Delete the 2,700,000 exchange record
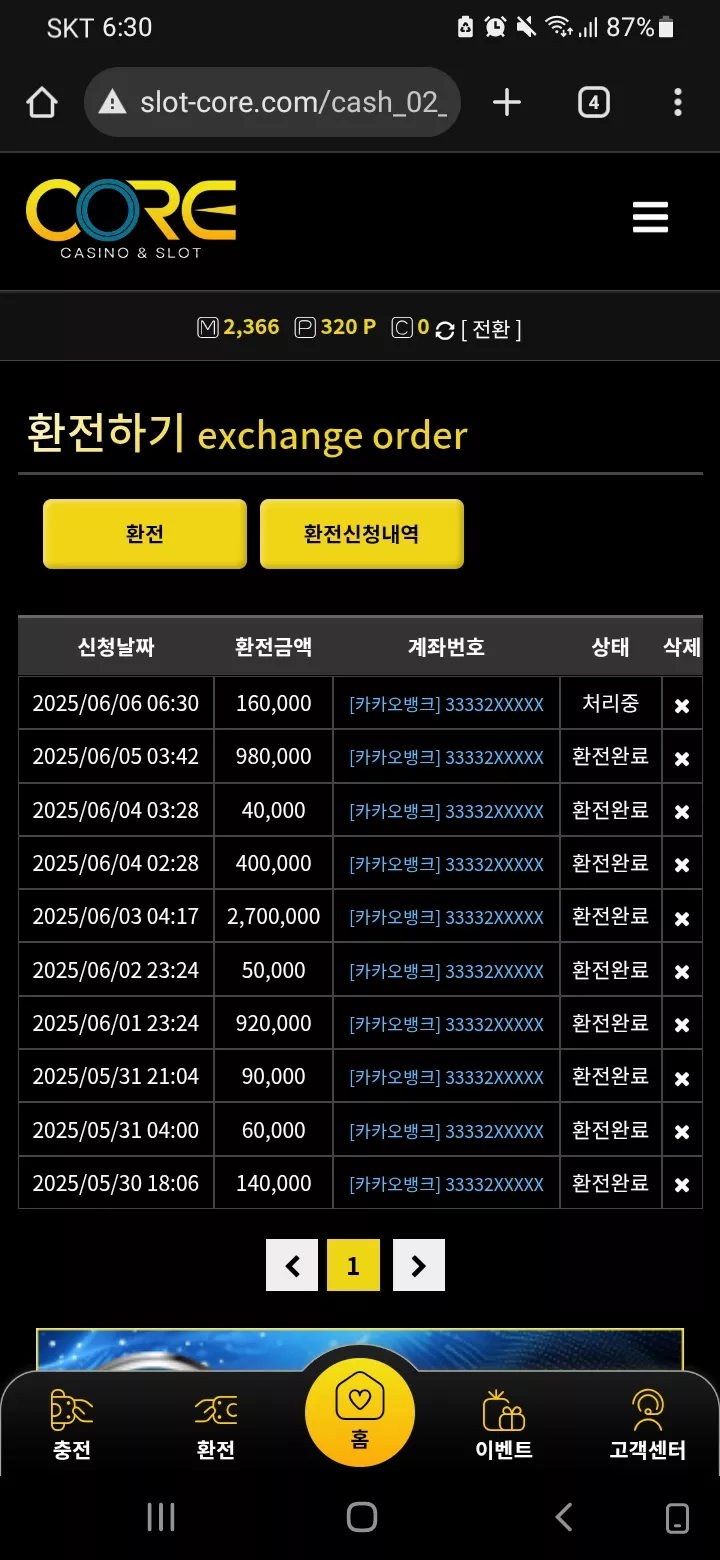The image size is (720, 1560). coord(682,918)
